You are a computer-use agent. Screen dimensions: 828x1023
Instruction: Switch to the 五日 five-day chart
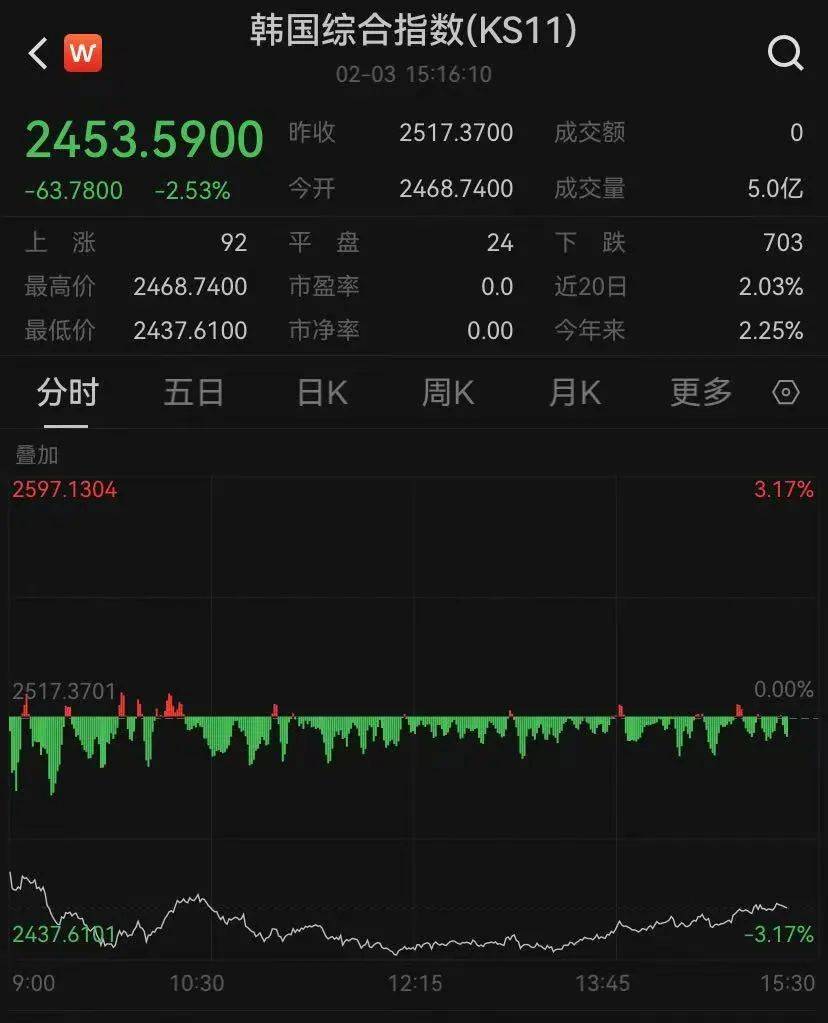[194, 393]
